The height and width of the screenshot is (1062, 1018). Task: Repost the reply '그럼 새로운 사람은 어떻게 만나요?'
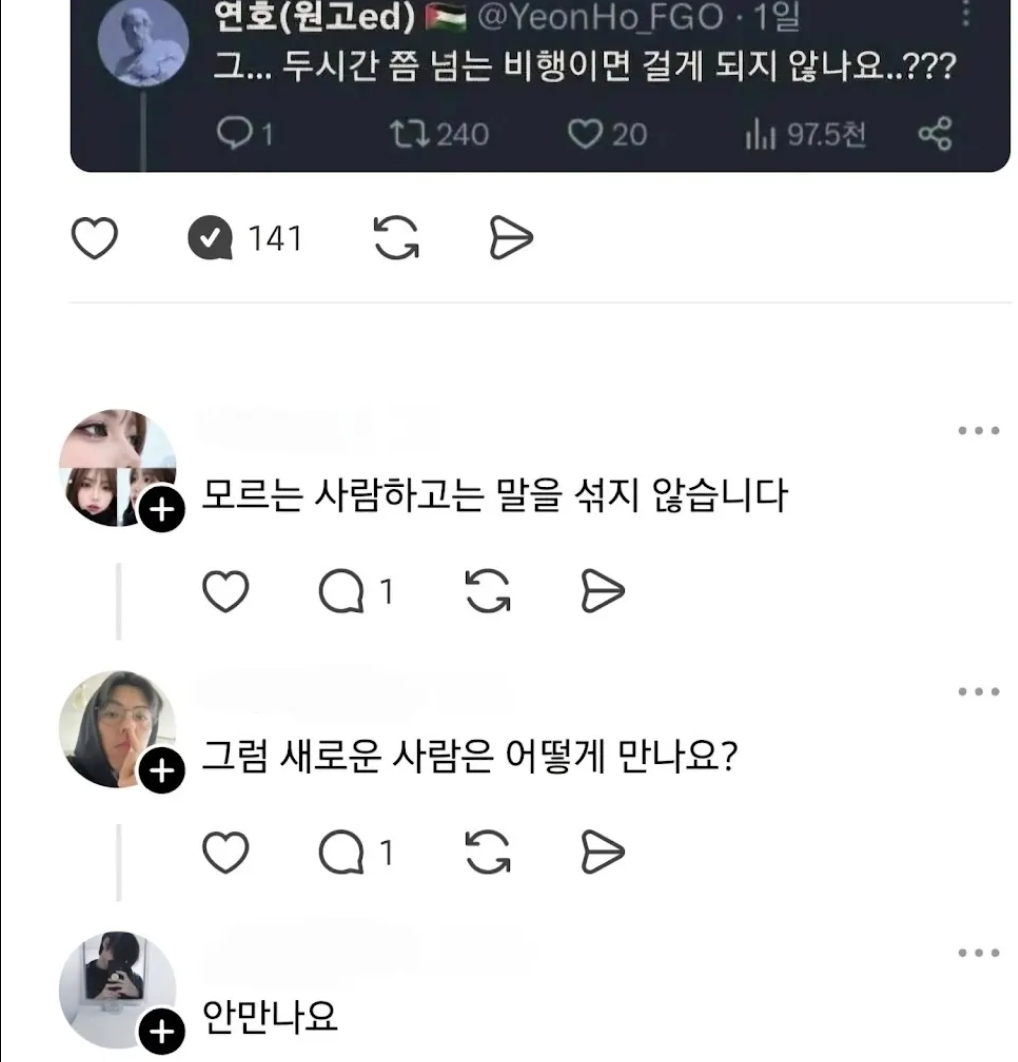(487, 853)
